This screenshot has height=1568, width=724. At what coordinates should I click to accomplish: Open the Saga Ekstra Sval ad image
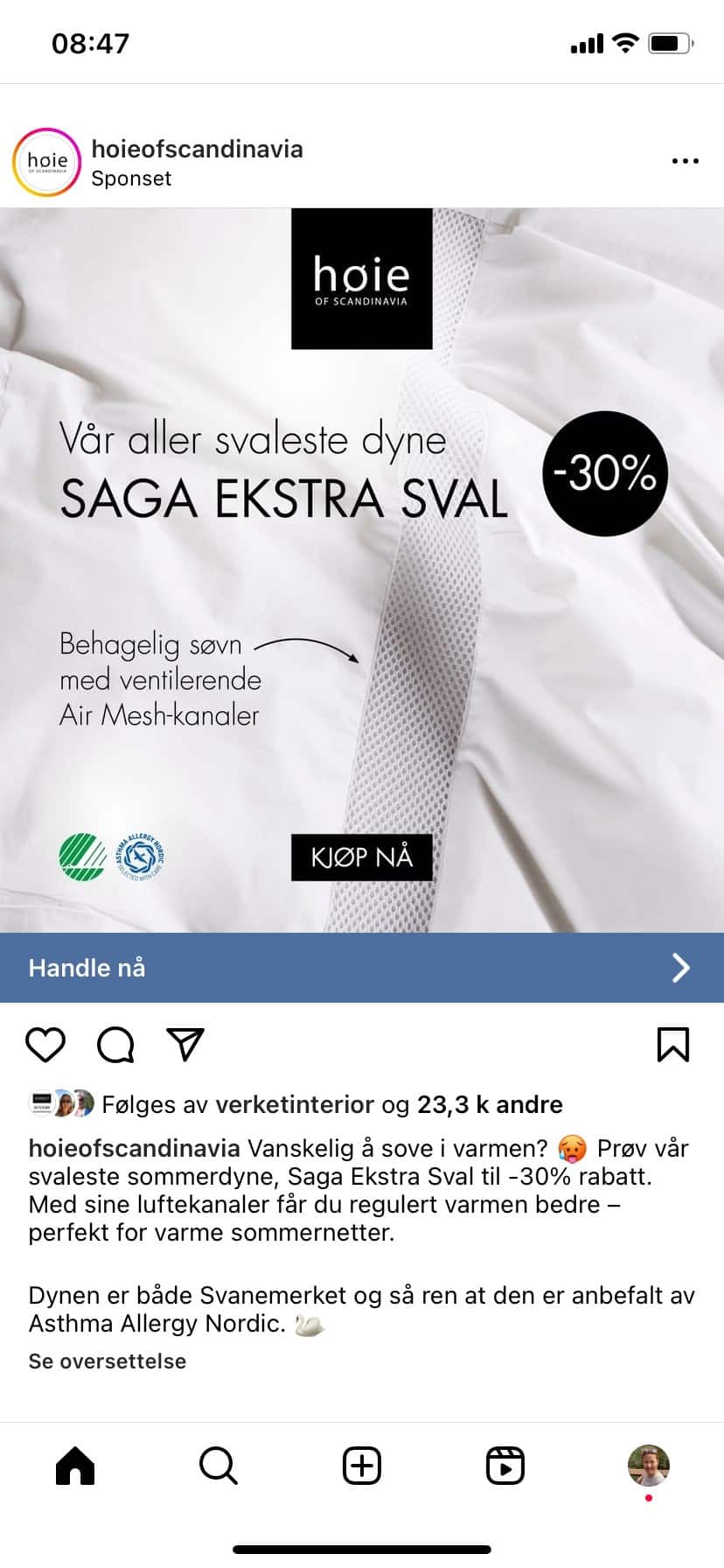click(x=362, y=569)
